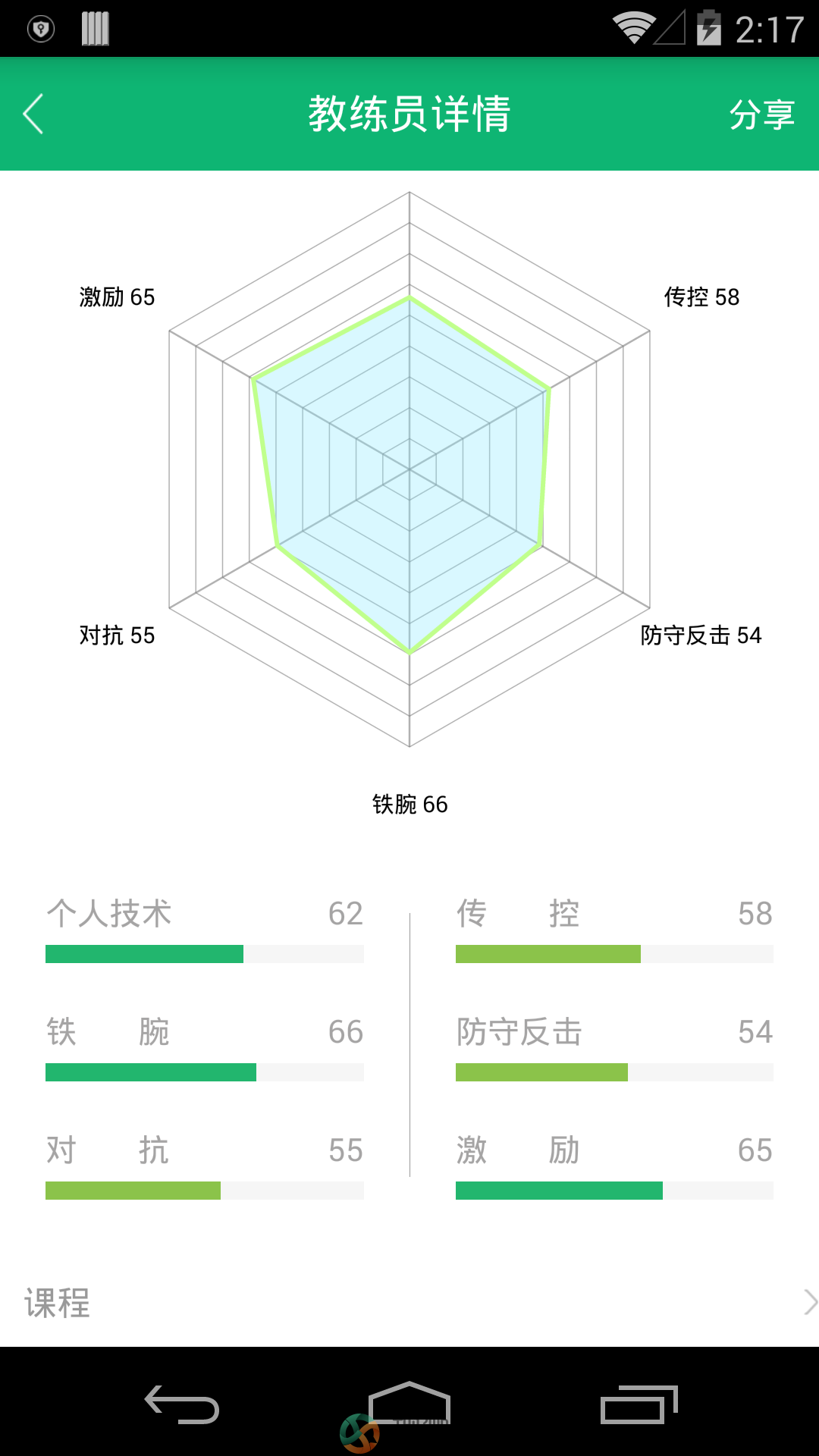Open the recent apps button
Image resolution: width=819 pixels, height=1456 pixels.
click(x=639, y=1404)
